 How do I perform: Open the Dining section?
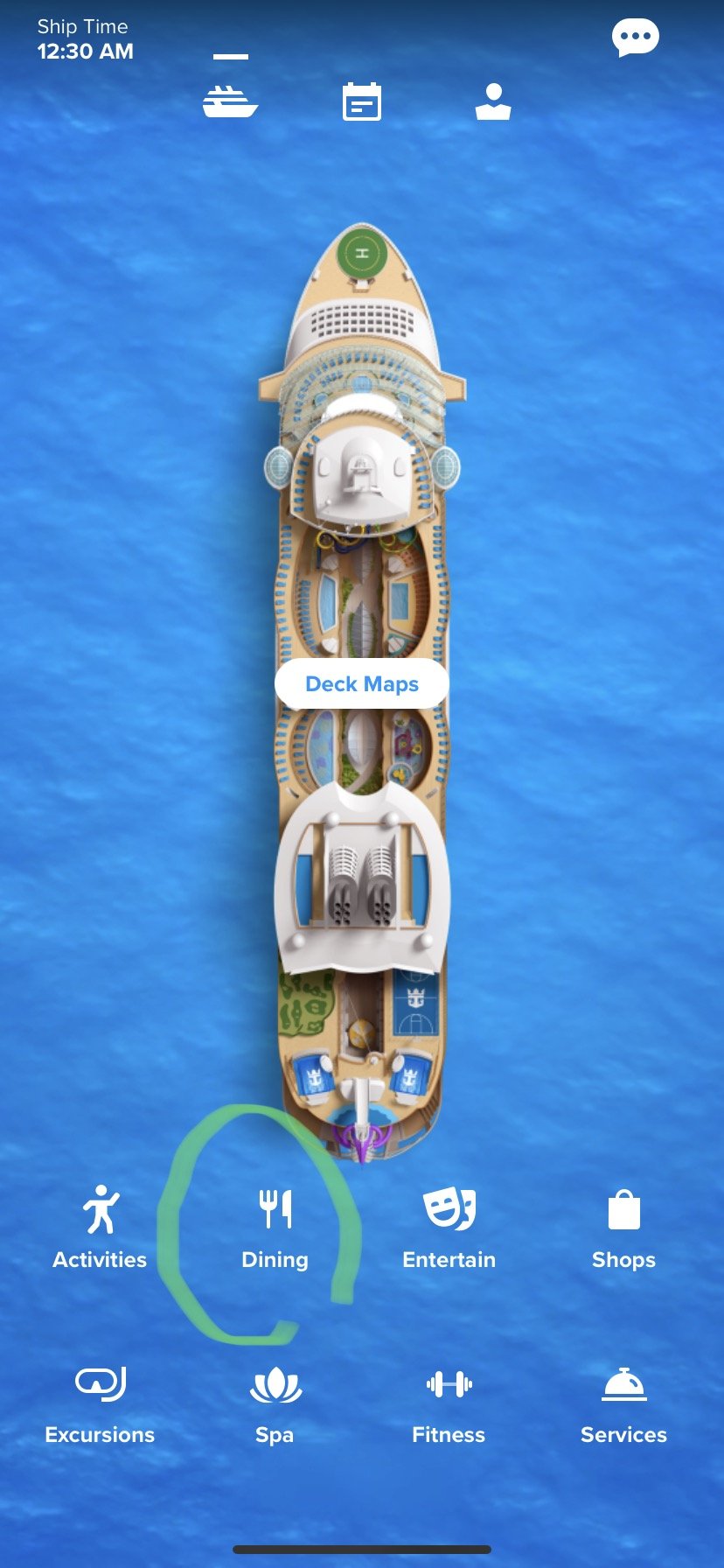coord(275,1228)
